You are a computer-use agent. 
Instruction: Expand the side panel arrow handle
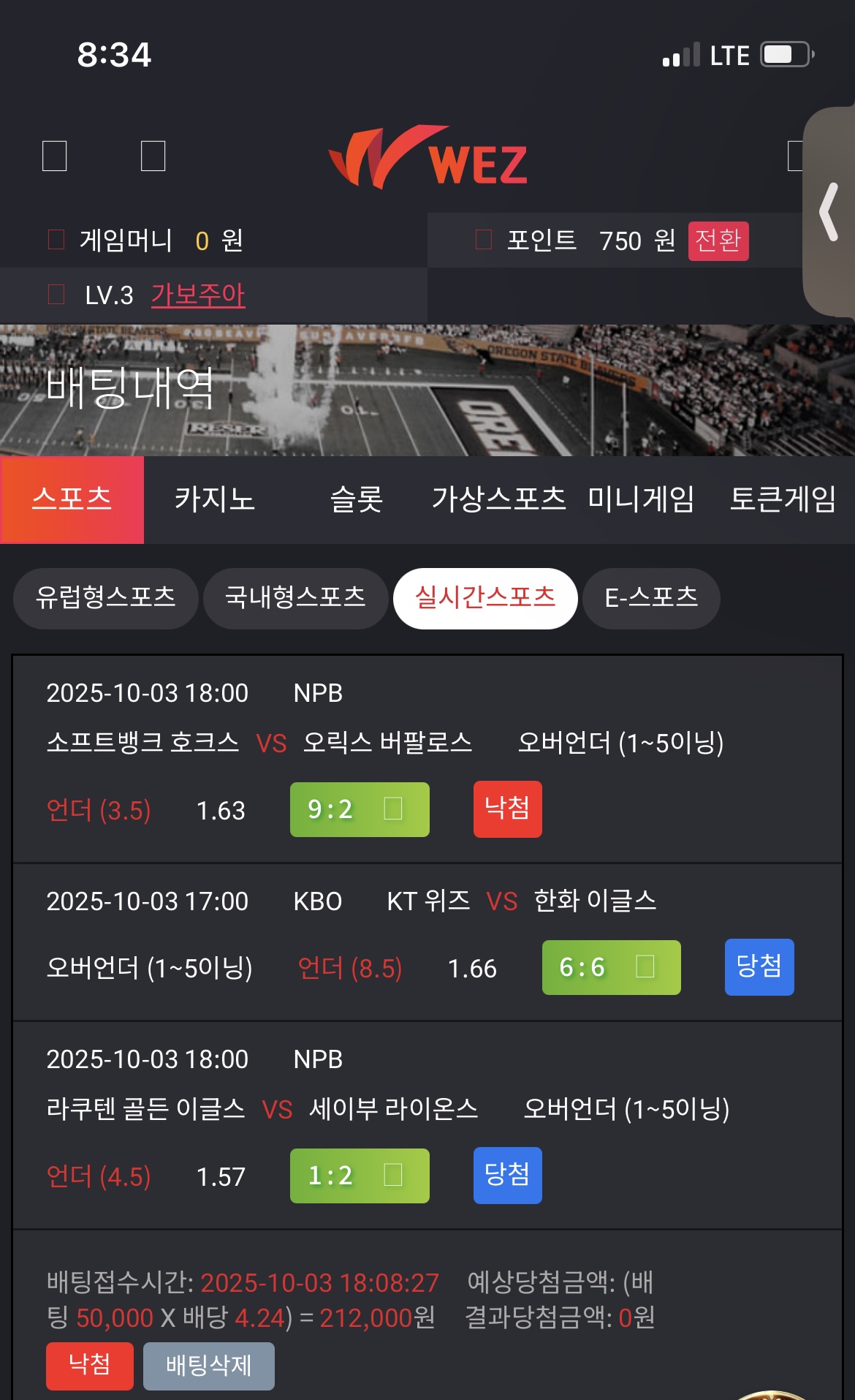point(829,212)
